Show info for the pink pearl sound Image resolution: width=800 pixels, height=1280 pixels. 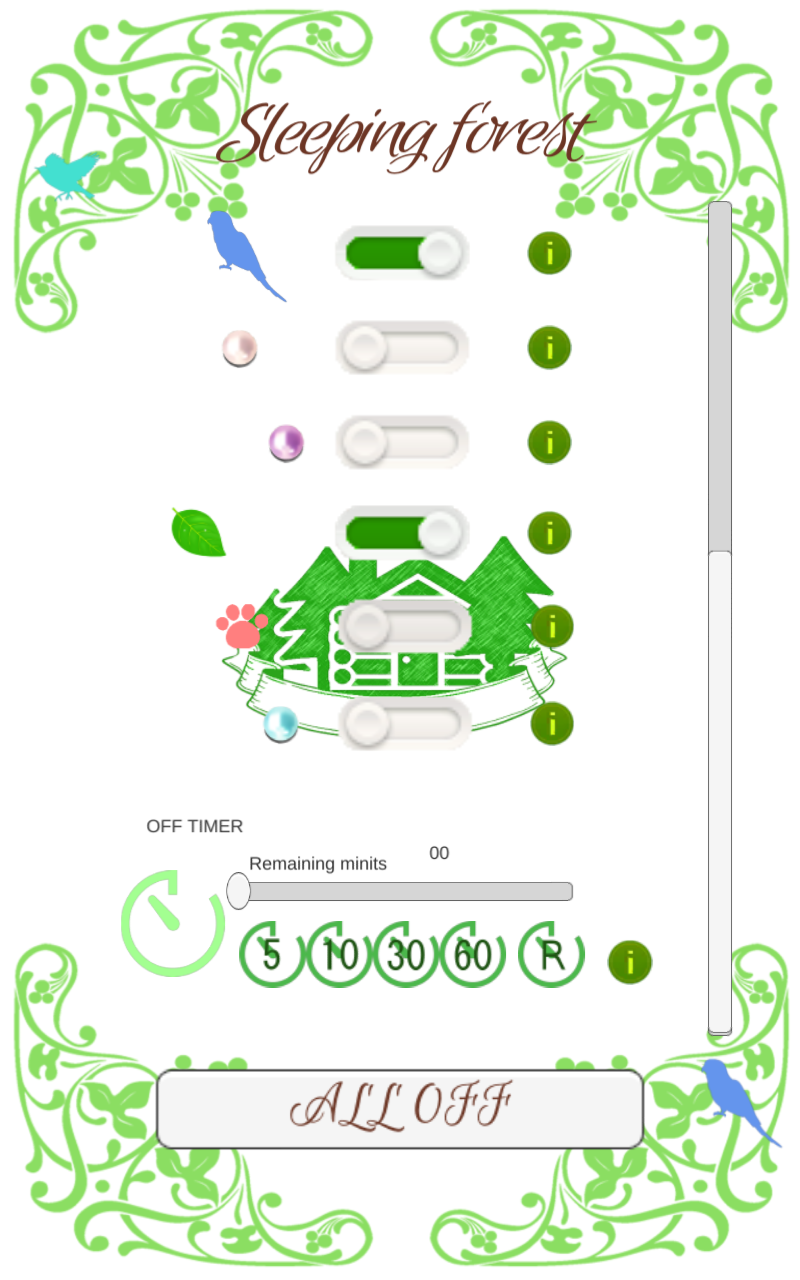[x=549, y=347]
